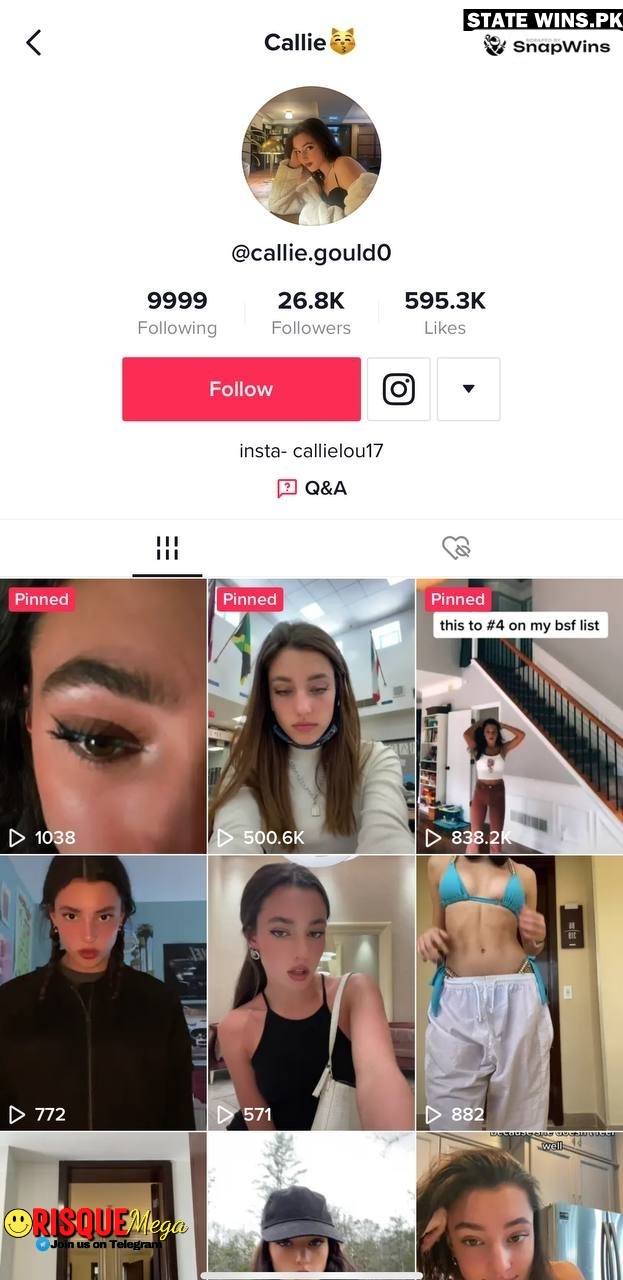Open the profile picture
Image resolution: width=623 pixels, height=1280 pixels.
tap(311, 155)
